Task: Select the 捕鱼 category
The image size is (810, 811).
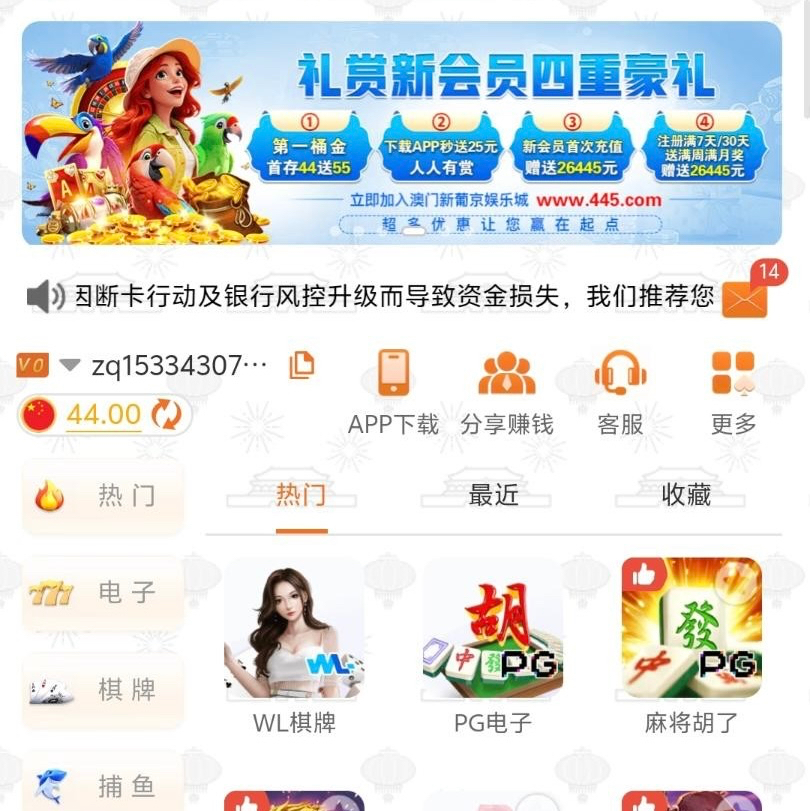Action: point(103,782)
